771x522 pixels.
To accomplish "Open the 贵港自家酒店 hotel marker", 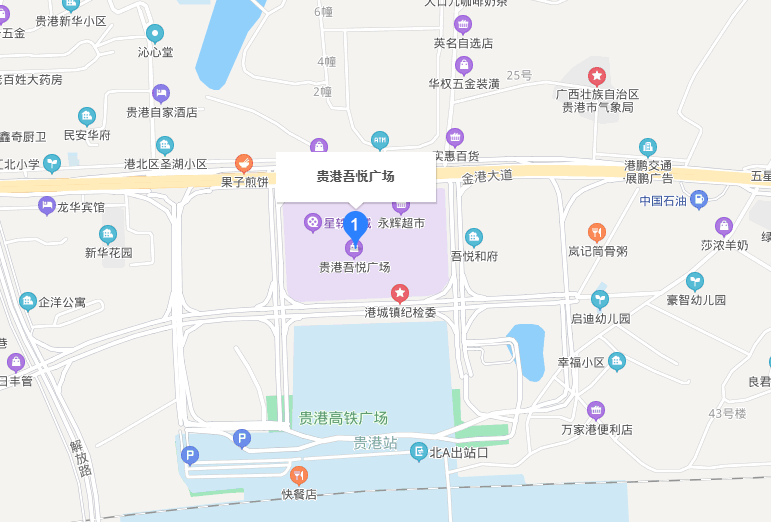I will pyautogui.click(x=161, y=93).
